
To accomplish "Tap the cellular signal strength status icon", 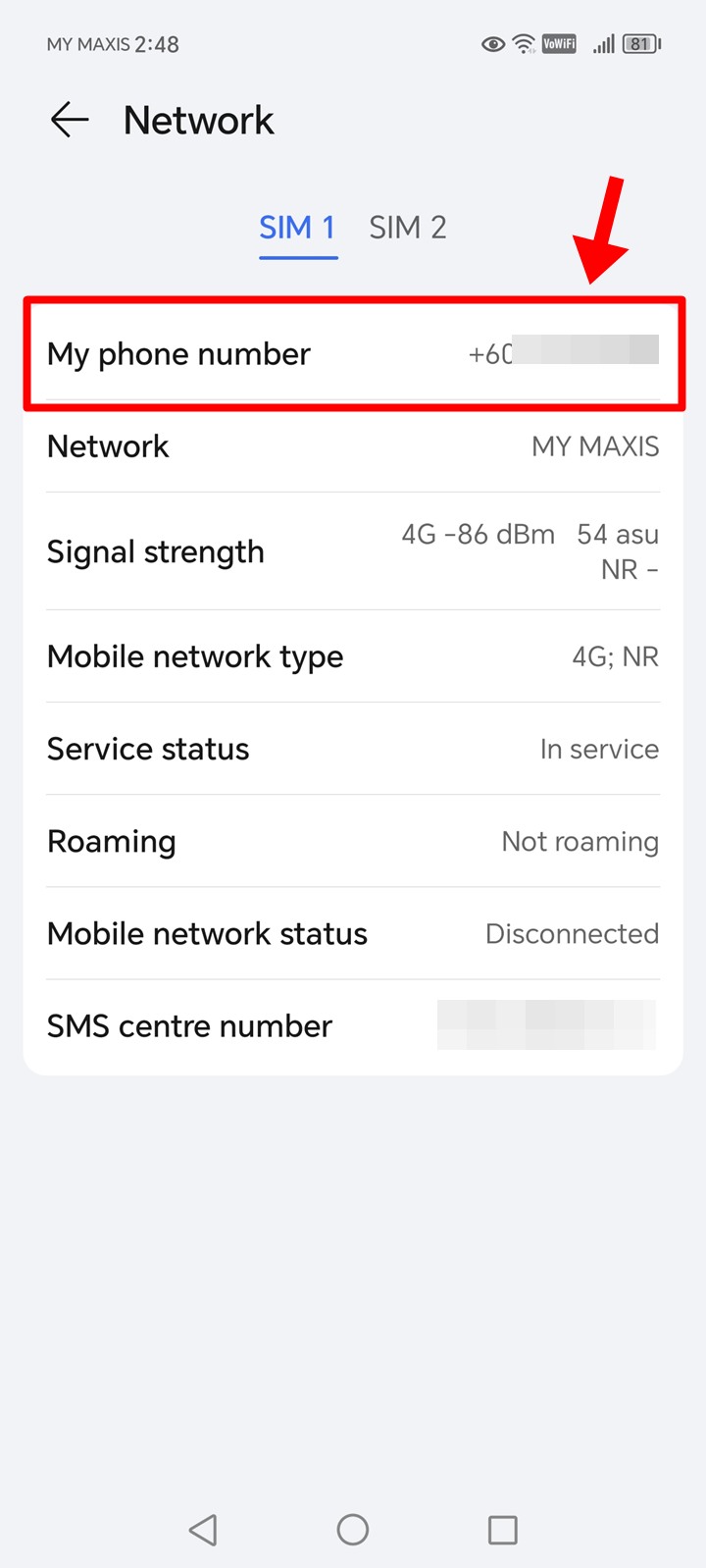I will pyautogui.click(x=603, y=43).
